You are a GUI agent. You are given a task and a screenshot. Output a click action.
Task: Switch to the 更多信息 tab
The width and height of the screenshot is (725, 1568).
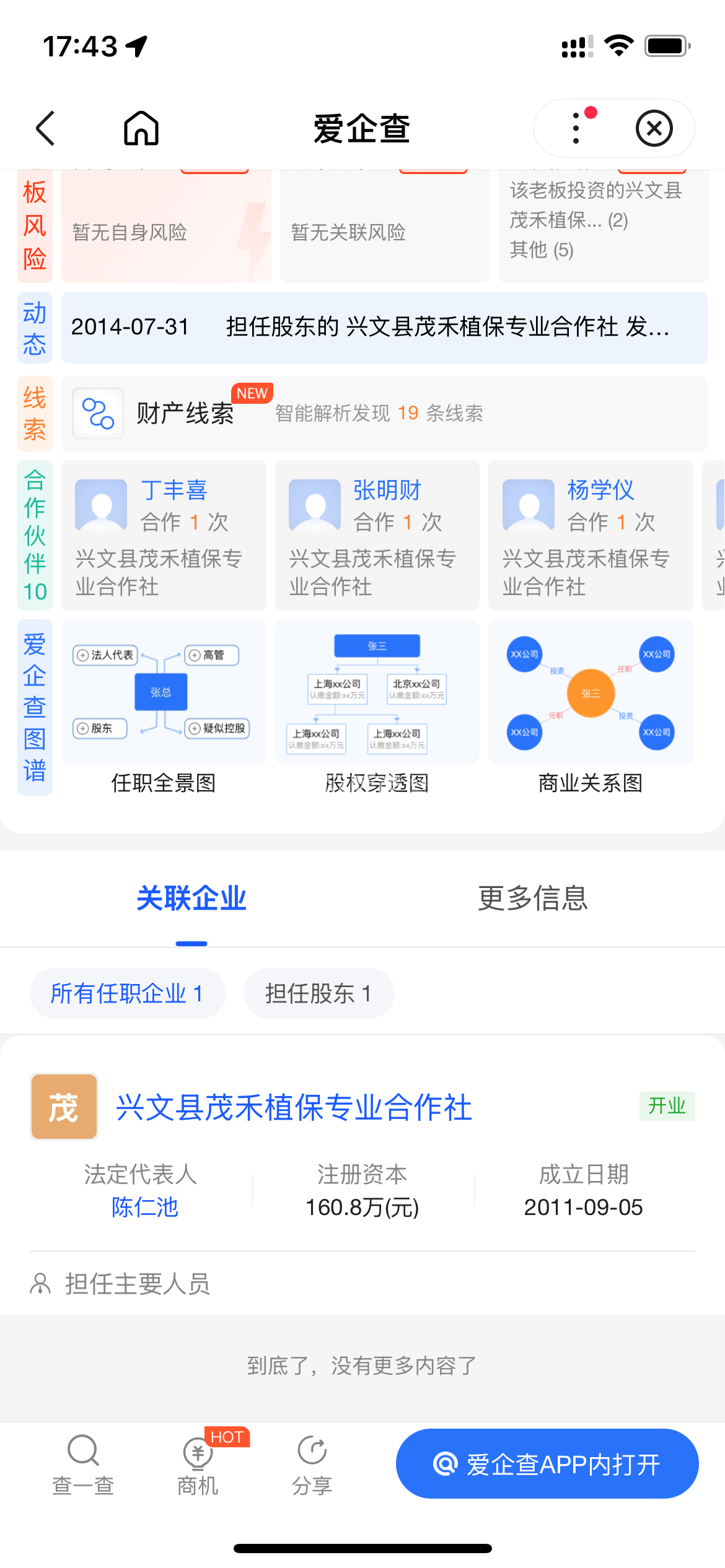(532, 898)
